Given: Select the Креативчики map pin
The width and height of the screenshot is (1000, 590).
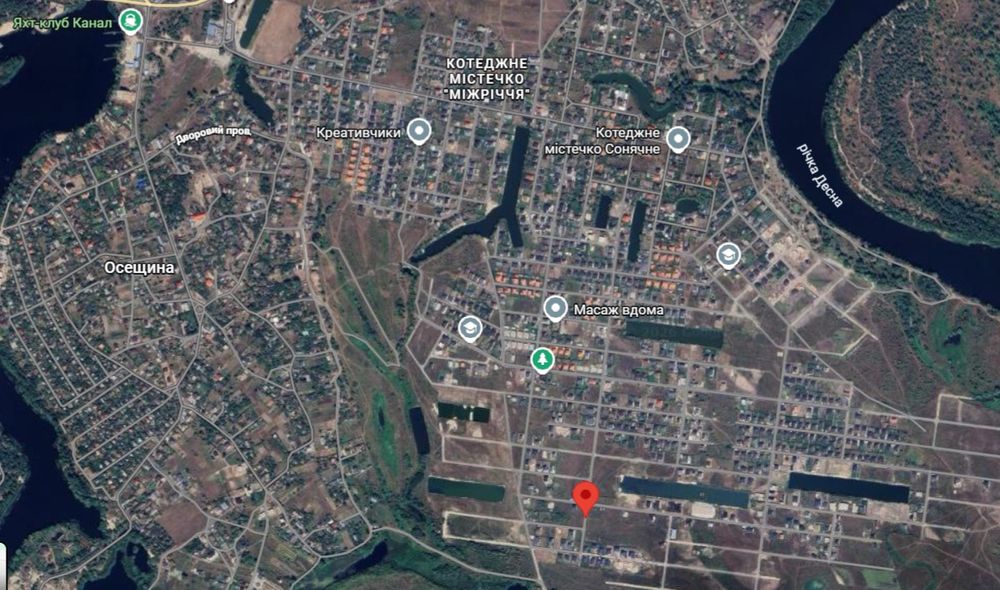Looking at the screenshot, I should [x=419, y=131].
